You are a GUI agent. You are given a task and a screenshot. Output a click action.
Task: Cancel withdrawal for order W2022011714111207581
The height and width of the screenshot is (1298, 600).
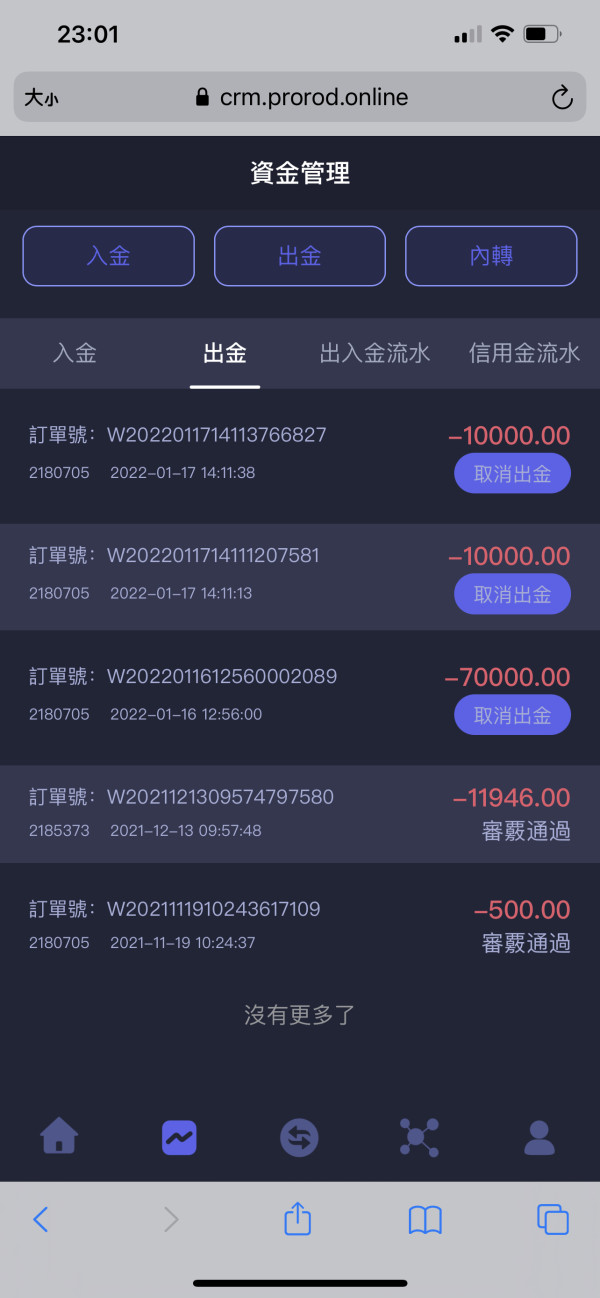click(512, 594)
